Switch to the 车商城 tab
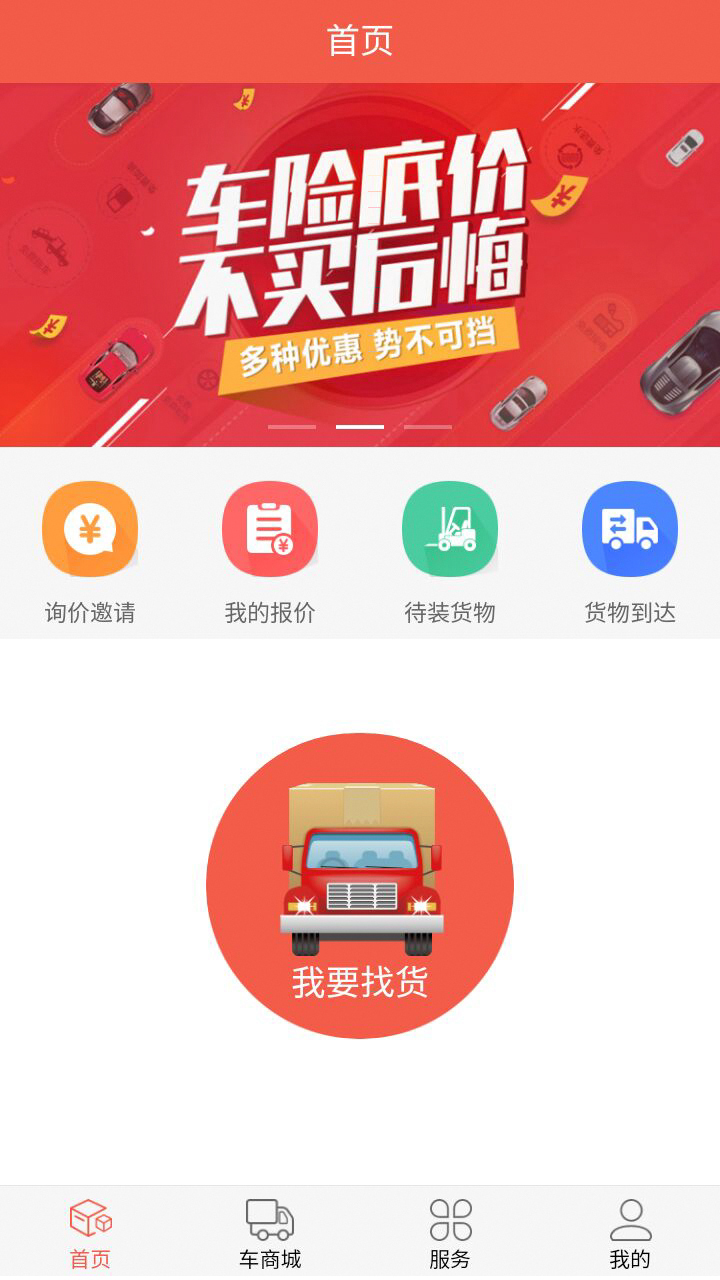 click(x=270, y=1234)
